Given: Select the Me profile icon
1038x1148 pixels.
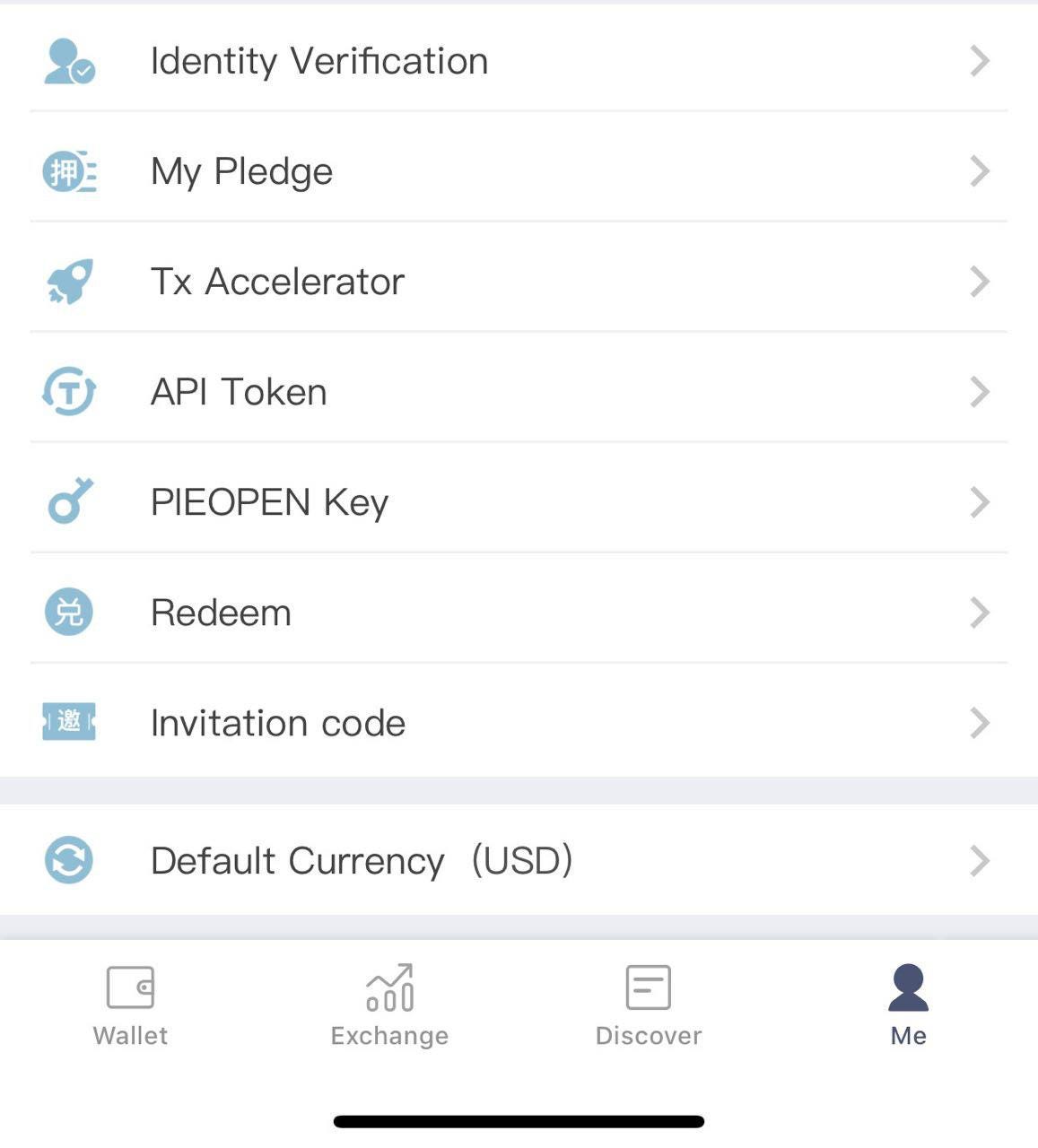Looking at the screenshot, I should pyautogui.click(x=909, y=987).
